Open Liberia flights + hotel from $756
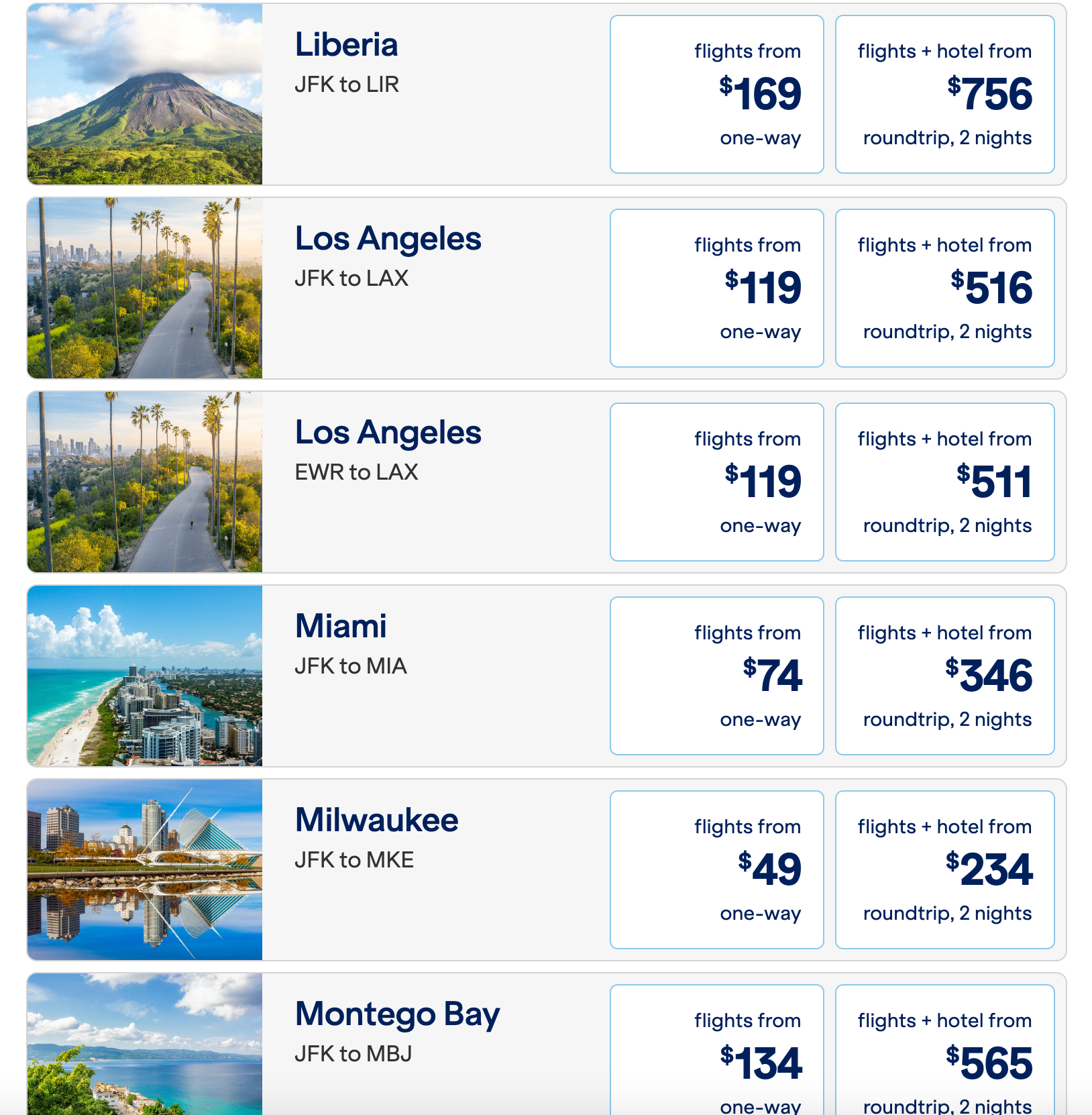The image size is (1092, 1115). point(944,94)
